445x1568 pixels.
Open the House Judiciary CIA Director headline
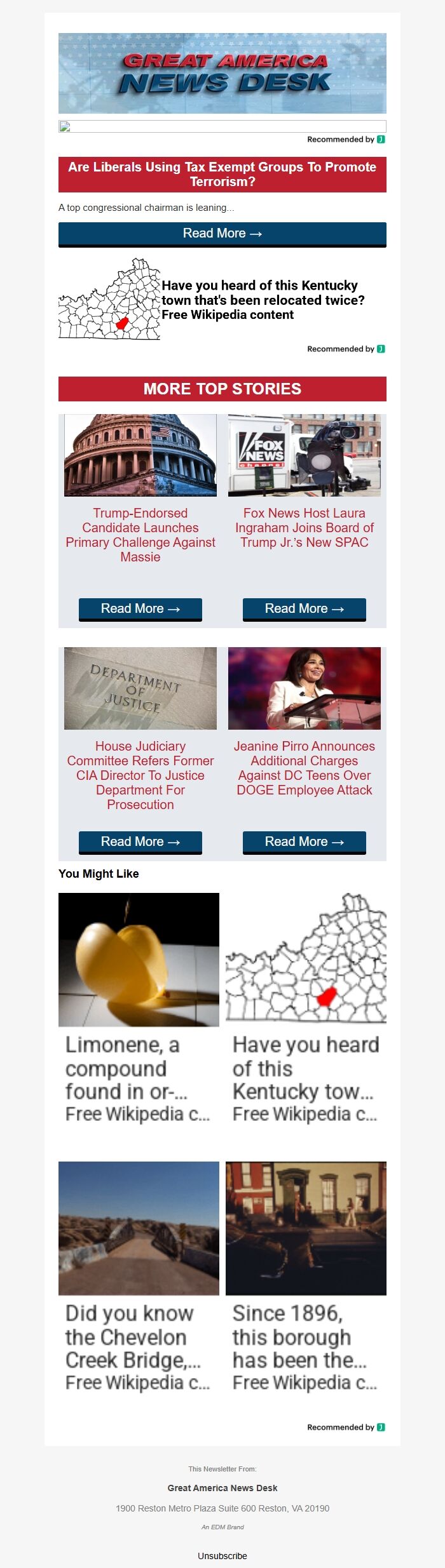tap(140, 775)
